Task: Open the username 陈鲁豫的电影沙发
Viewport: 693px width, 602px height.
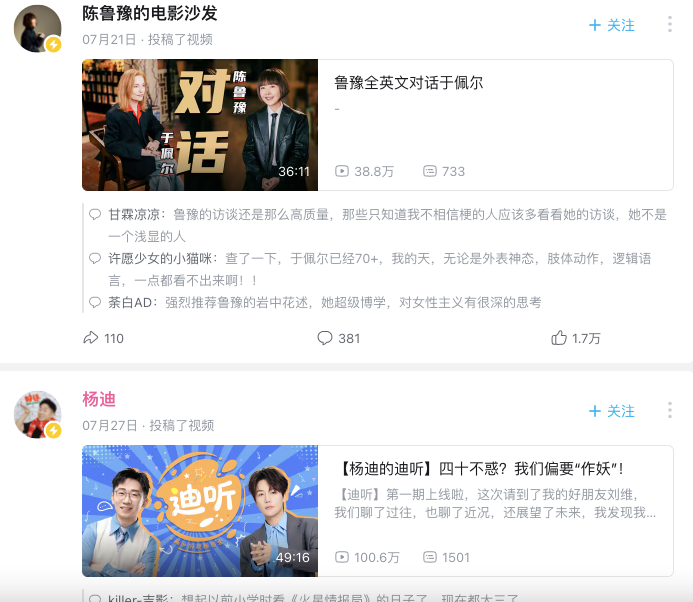Action: tap(150, 13)
